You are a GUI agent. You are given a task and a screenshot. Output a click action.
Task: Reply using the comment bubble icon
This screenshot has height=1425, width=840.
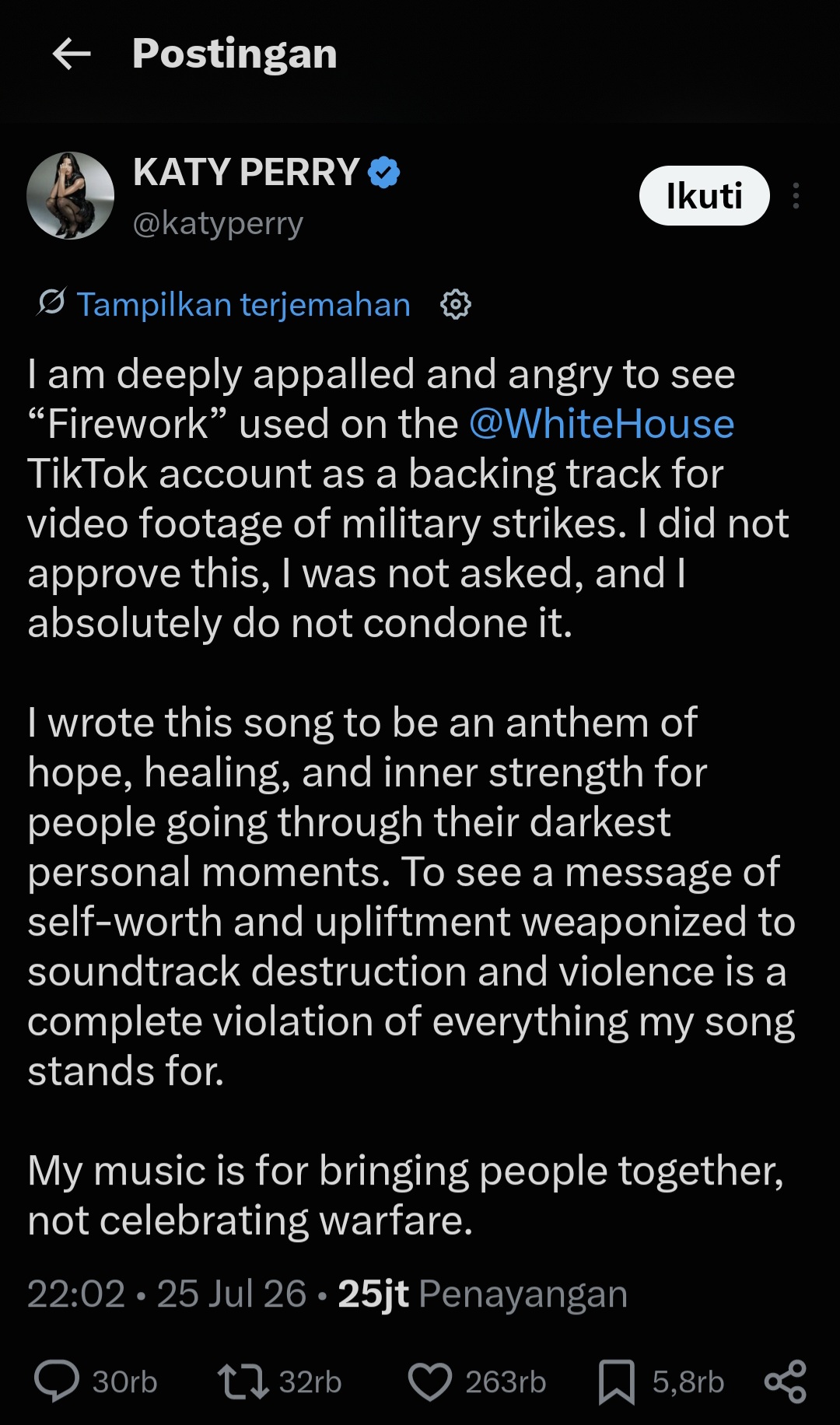(57, 1381)
